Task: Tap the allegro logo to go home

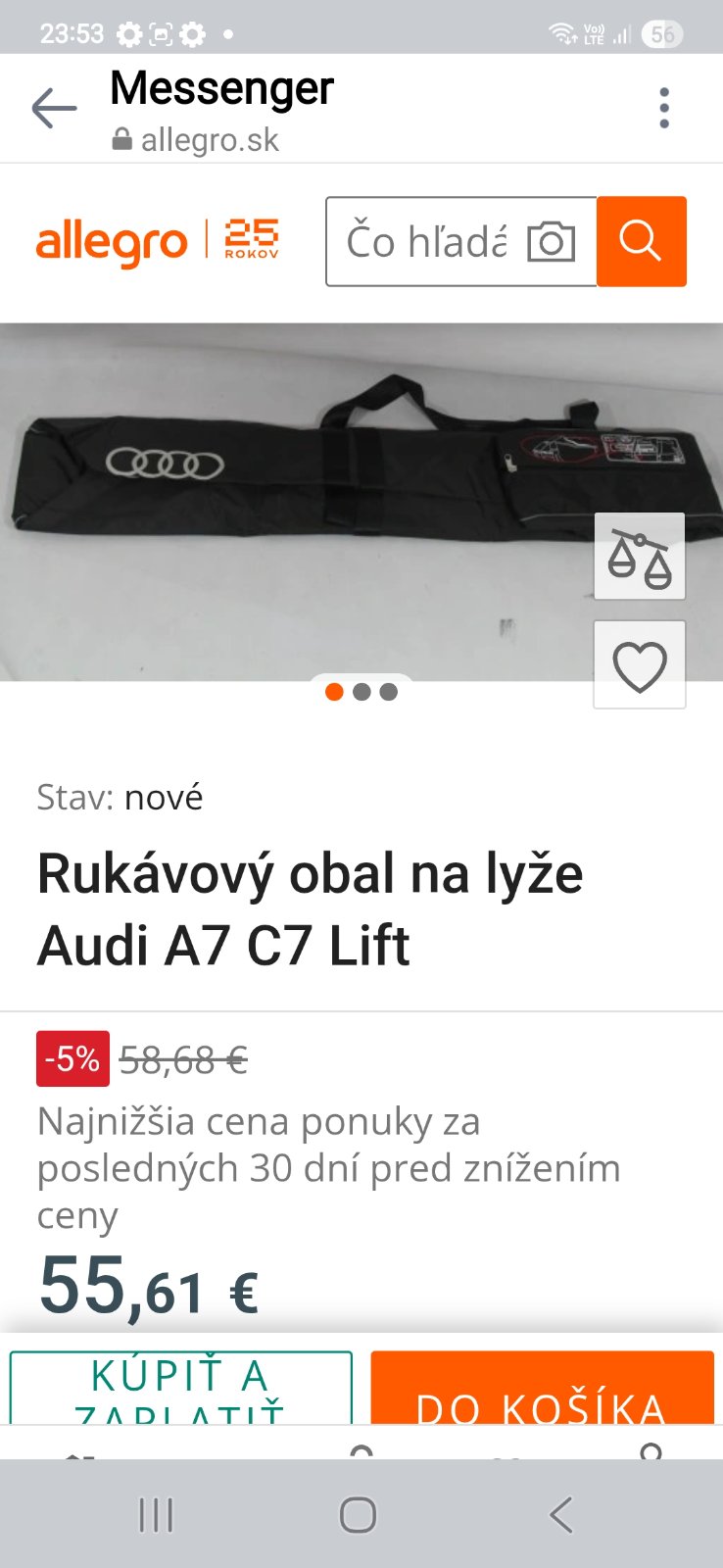Action: [112, 242]
